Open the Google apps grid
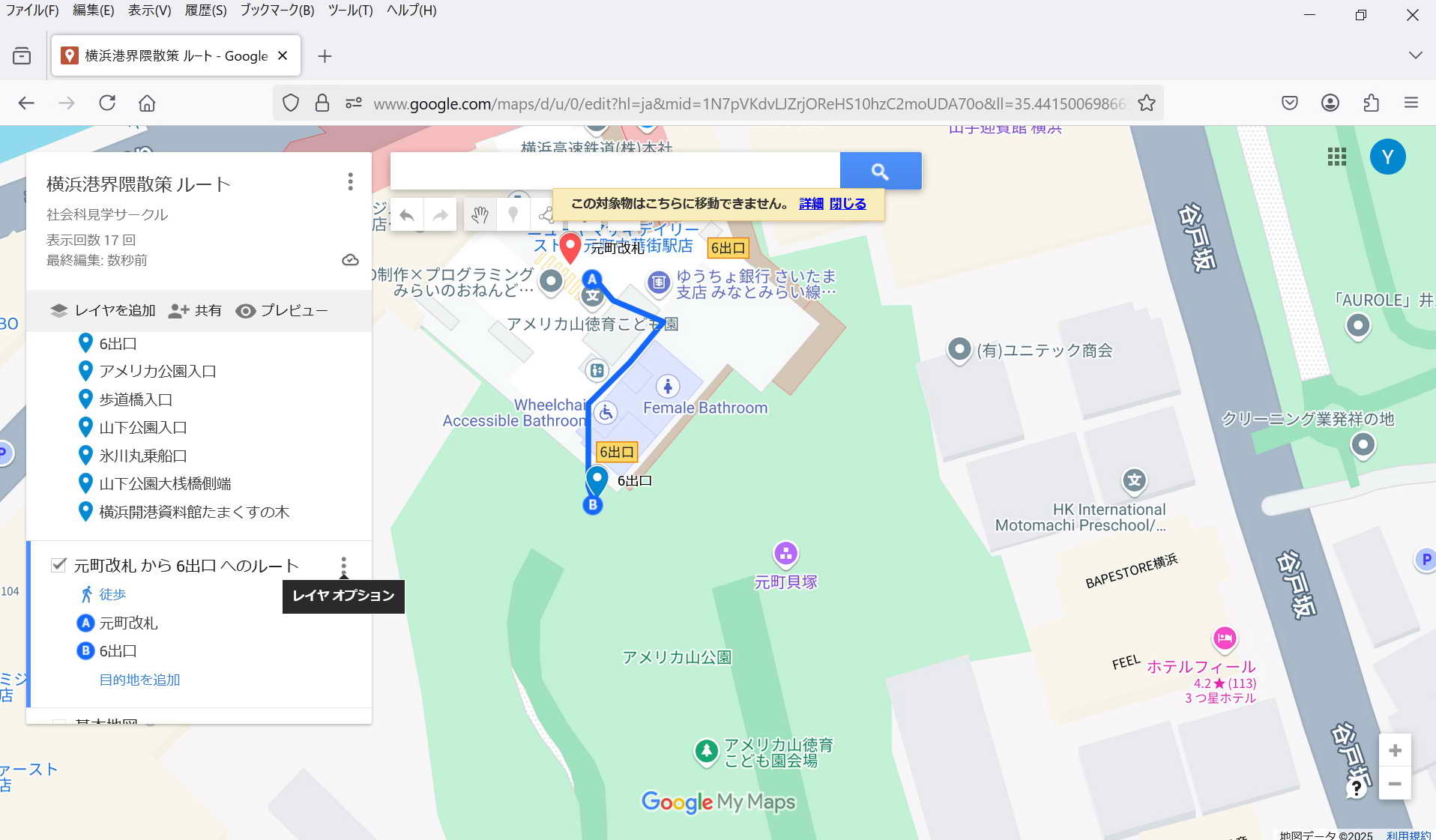 1336,157
